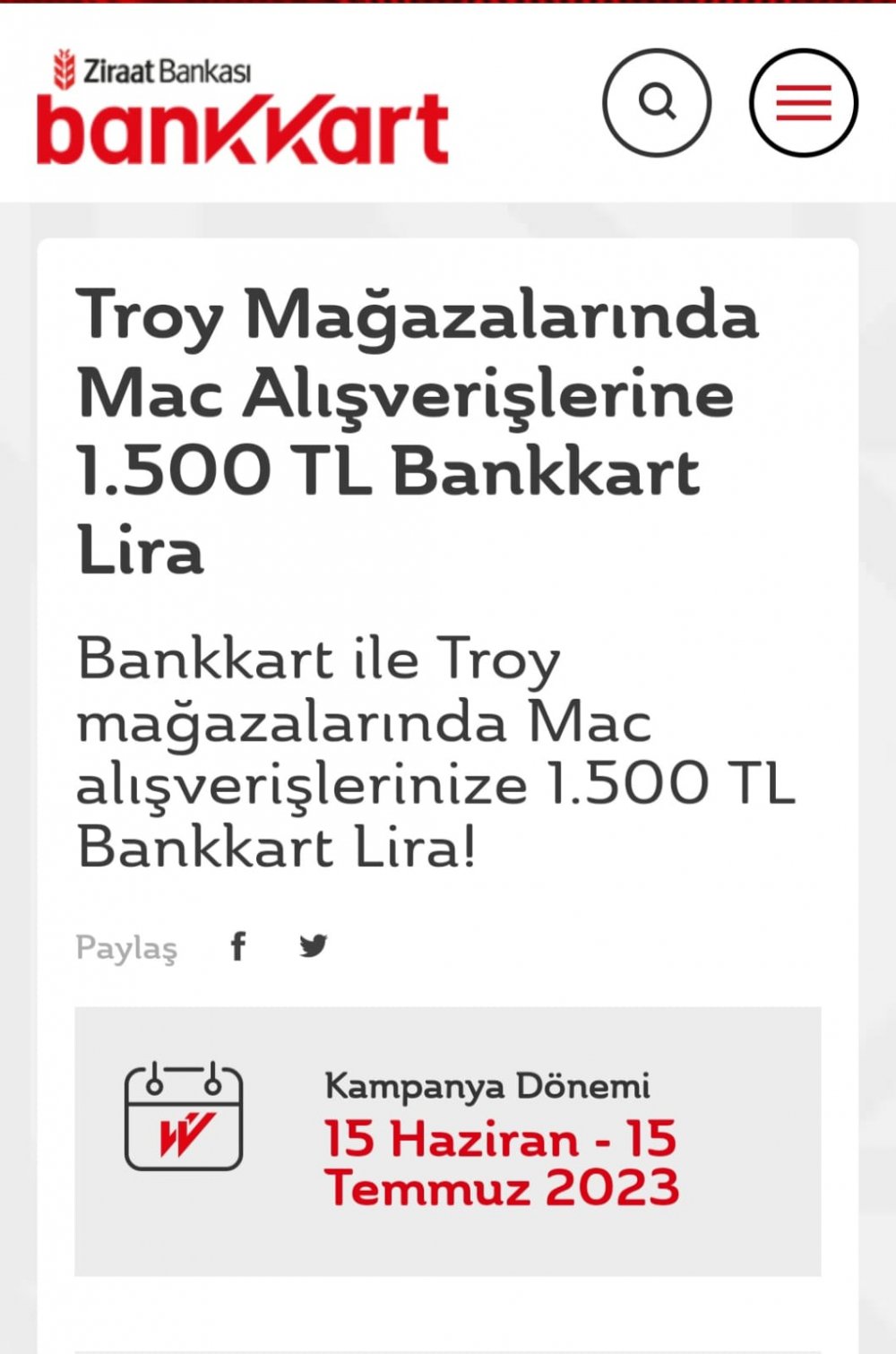Open the hamburger menu
Image resolution: width=896 pixels, height=1354 pixels.
(x=803, y=102)
